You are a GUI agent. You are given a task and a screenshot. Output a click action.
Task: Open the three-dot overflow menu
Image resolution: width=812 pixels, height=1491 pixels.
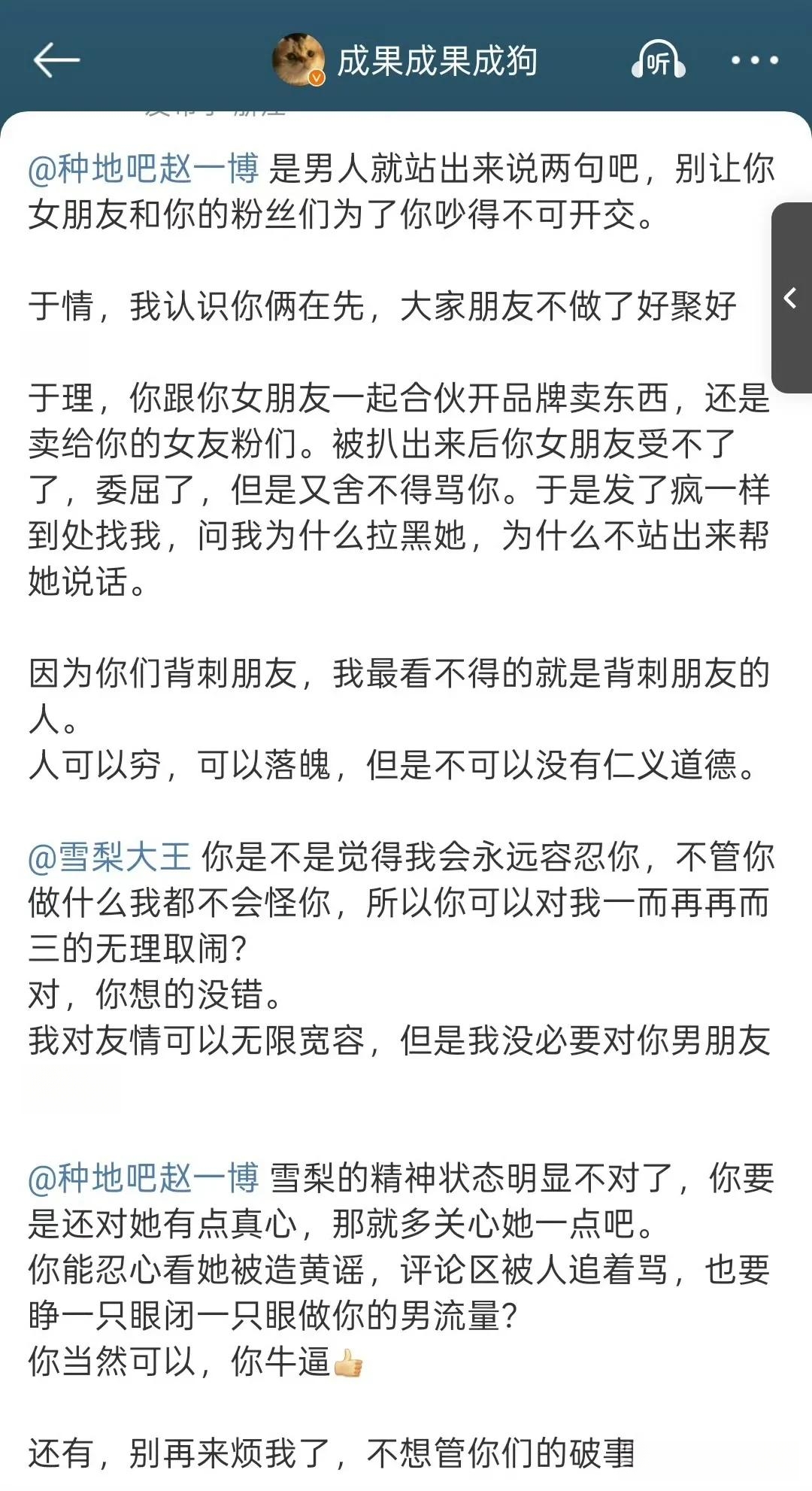point(755,60)
